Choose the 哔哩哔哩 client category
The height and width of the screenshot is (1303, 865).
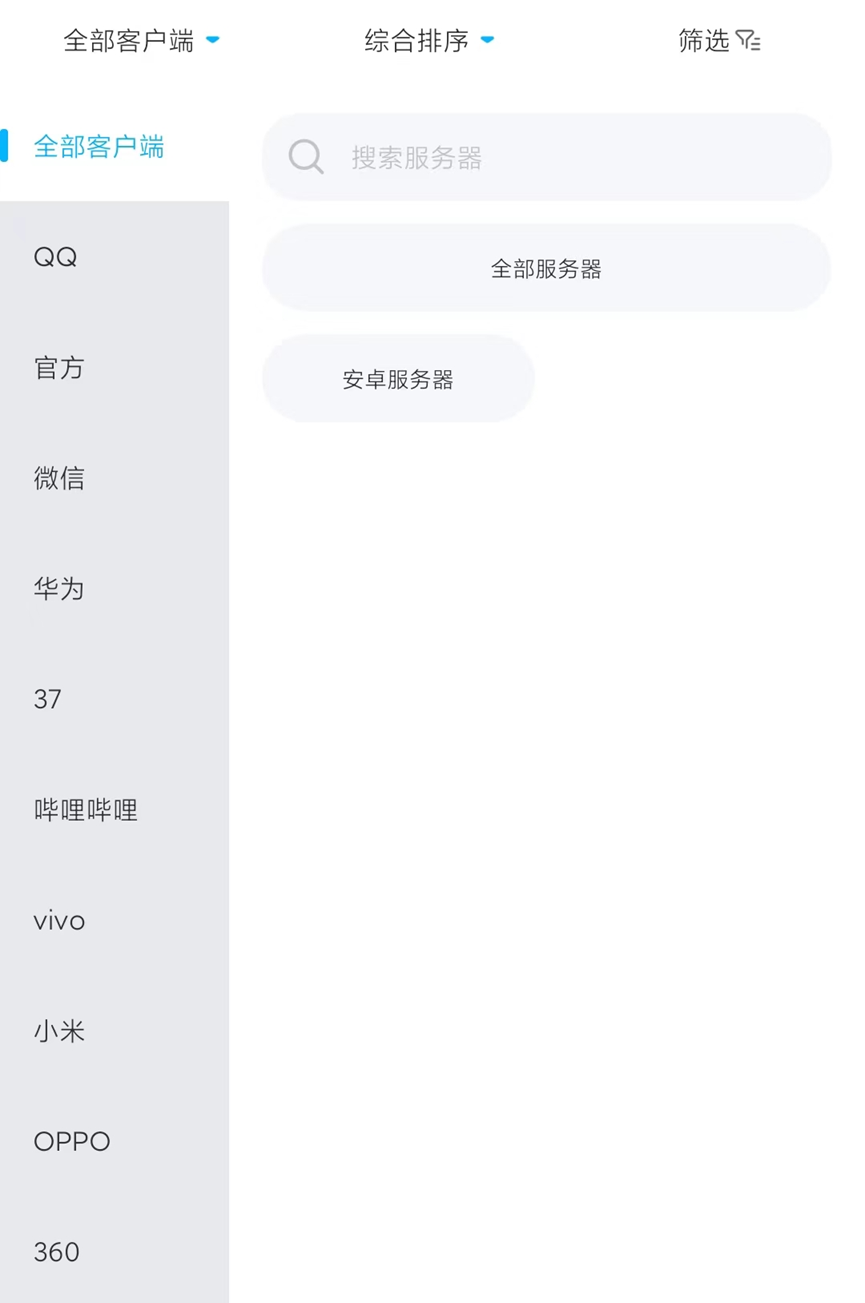(86, 810)
